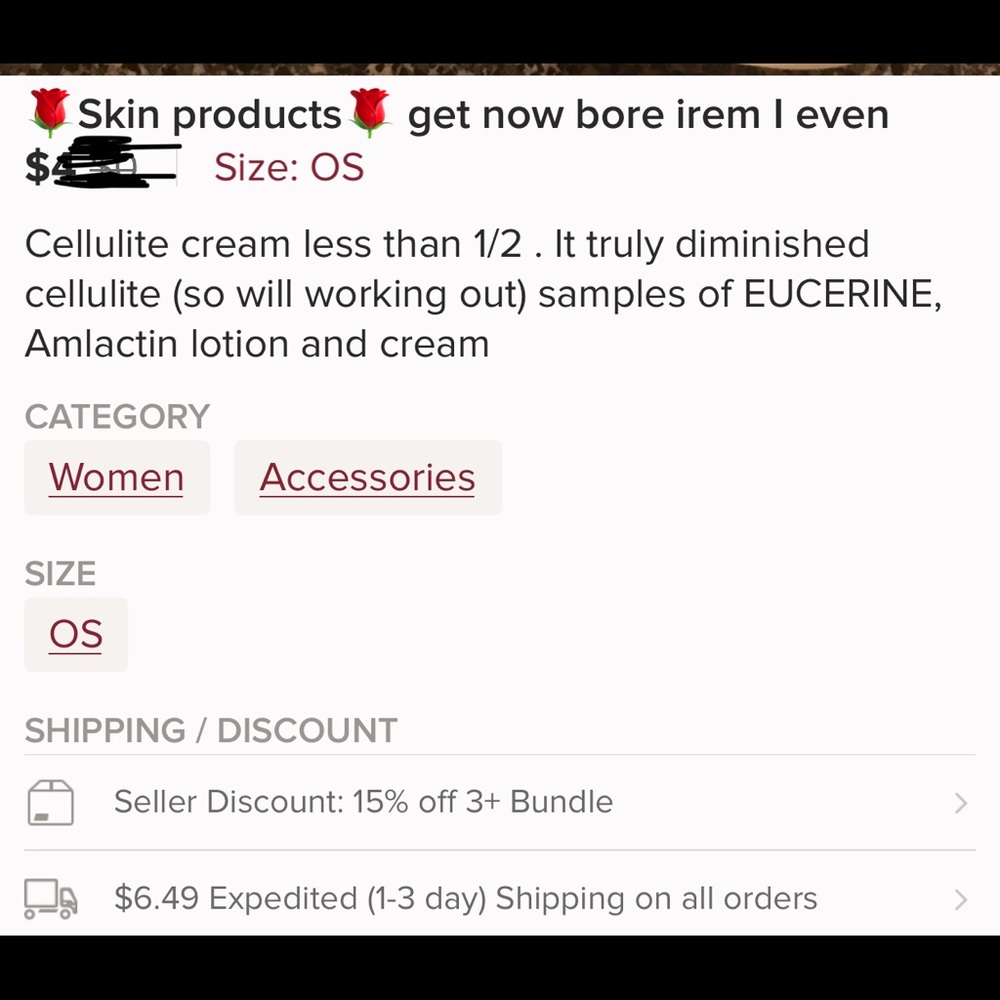Open the Women category link
Image resolution: width=1000 pixels, height=1000 pixels.
pos(117,478)
